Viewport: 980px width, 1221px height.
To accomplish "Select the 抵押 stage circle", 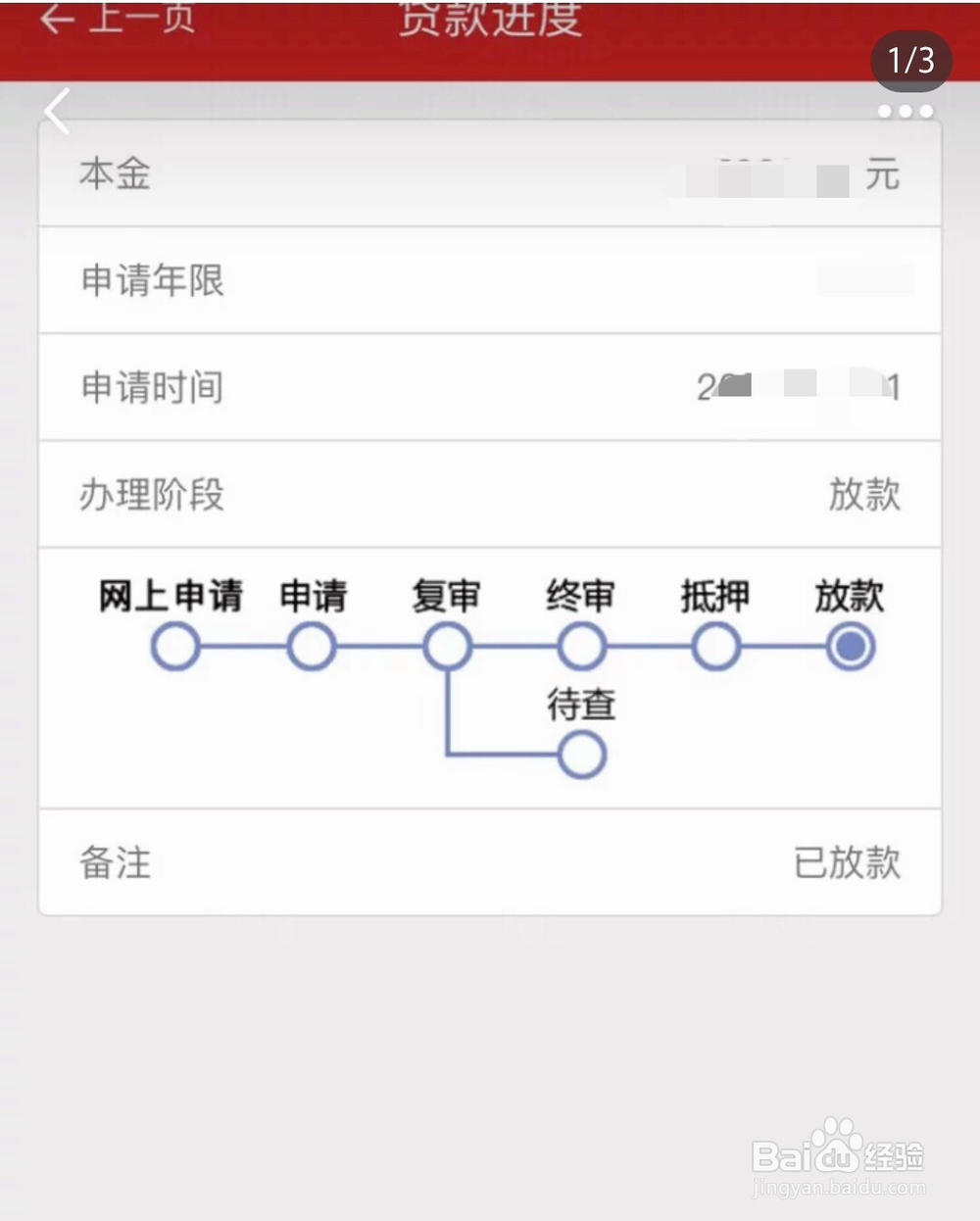I will click(715, 646).
